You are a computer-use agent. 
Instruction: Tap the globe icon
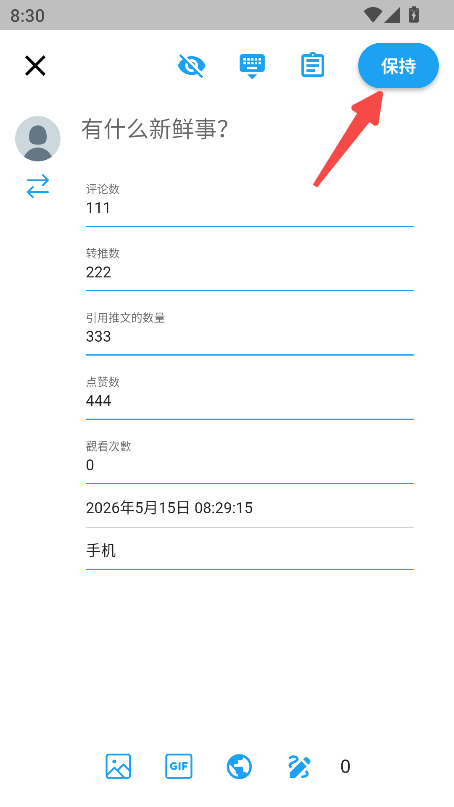[x=239, y=766]
